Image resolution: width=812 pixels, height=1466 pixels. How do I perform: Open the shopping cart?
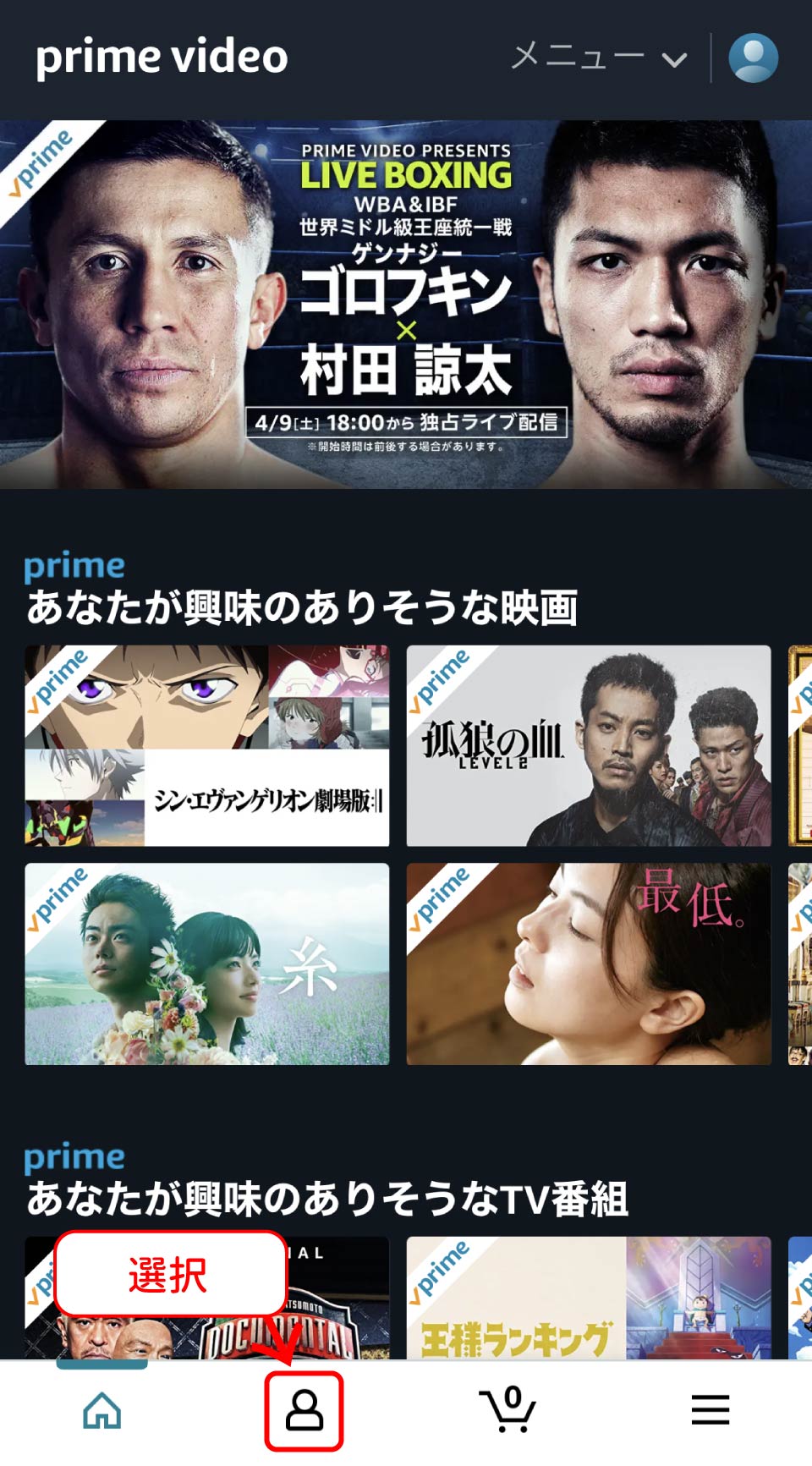click(507, 1410)
